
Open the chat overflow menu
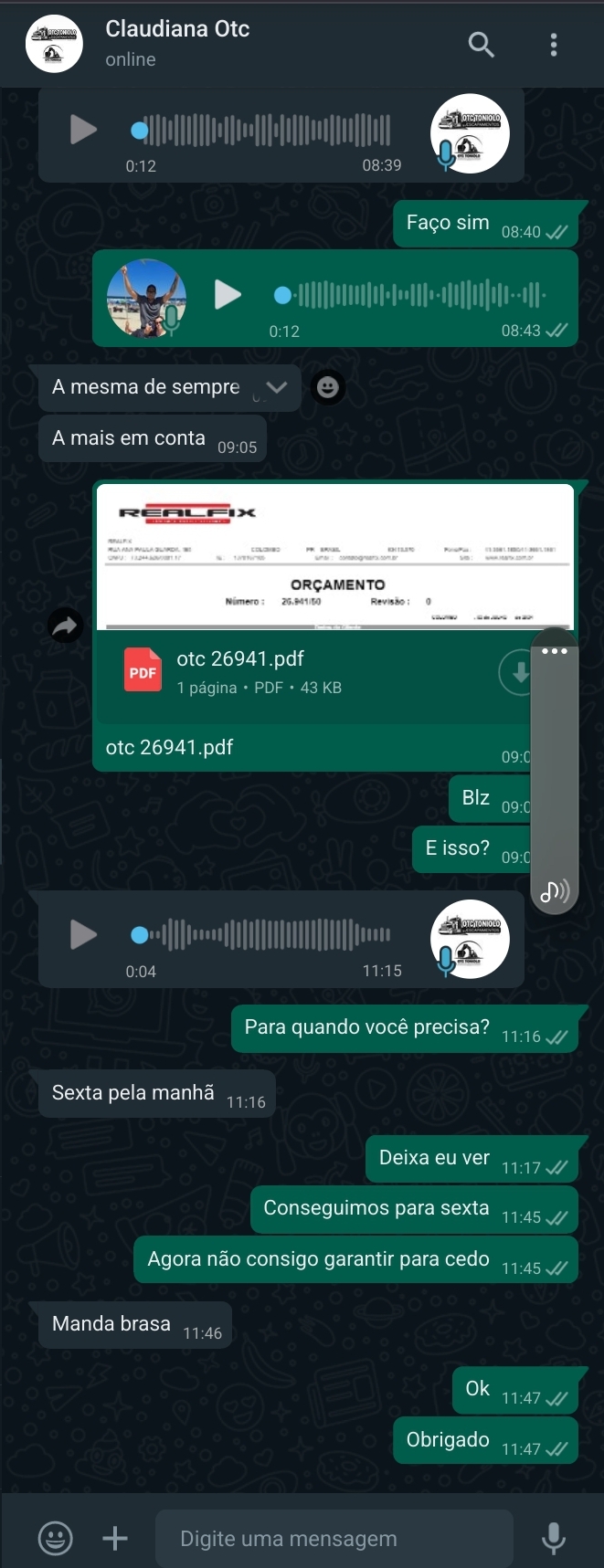click(x=553, y=45)
